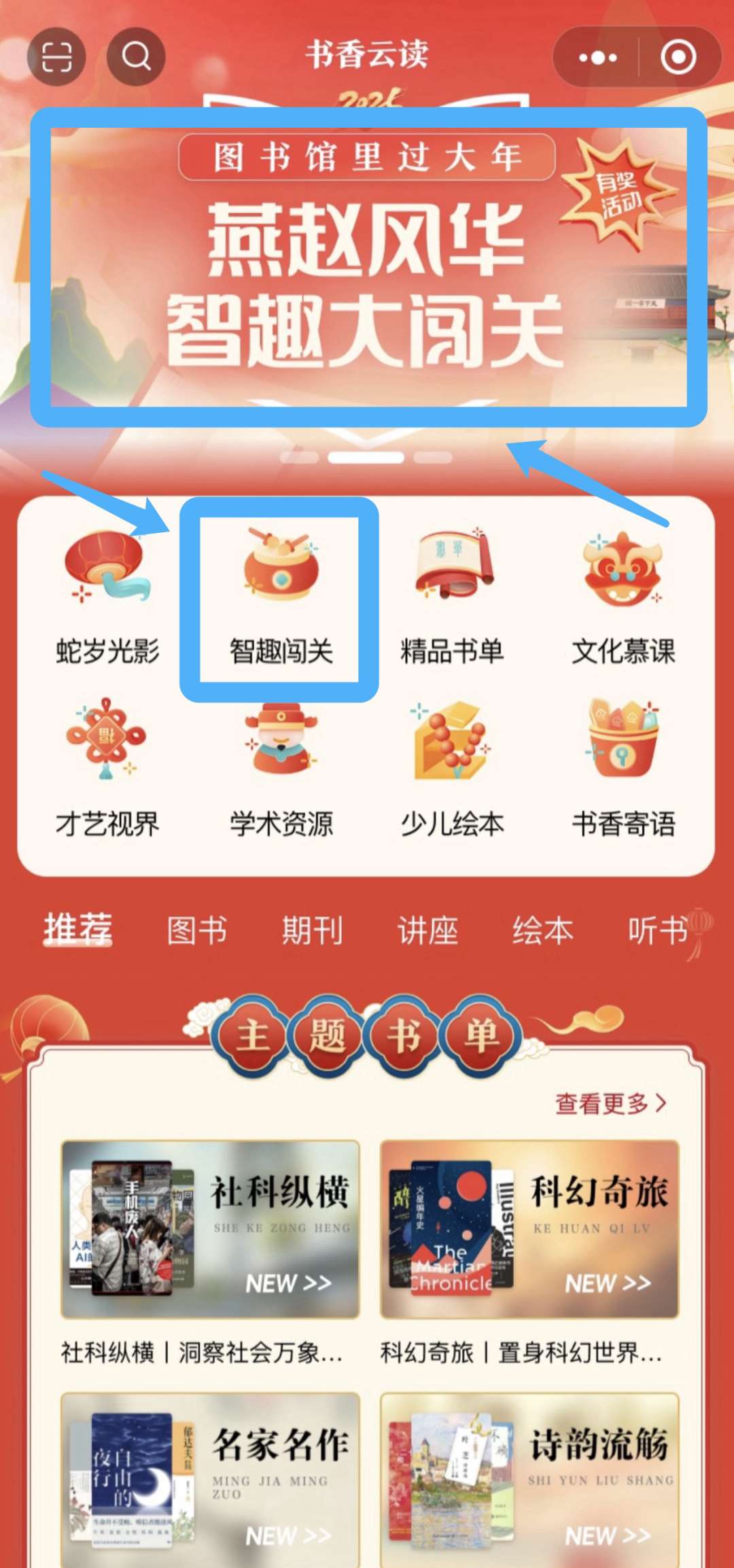Switch to the 图书 tab
This screenshot has height=1568, width=734.
(197, 930)
